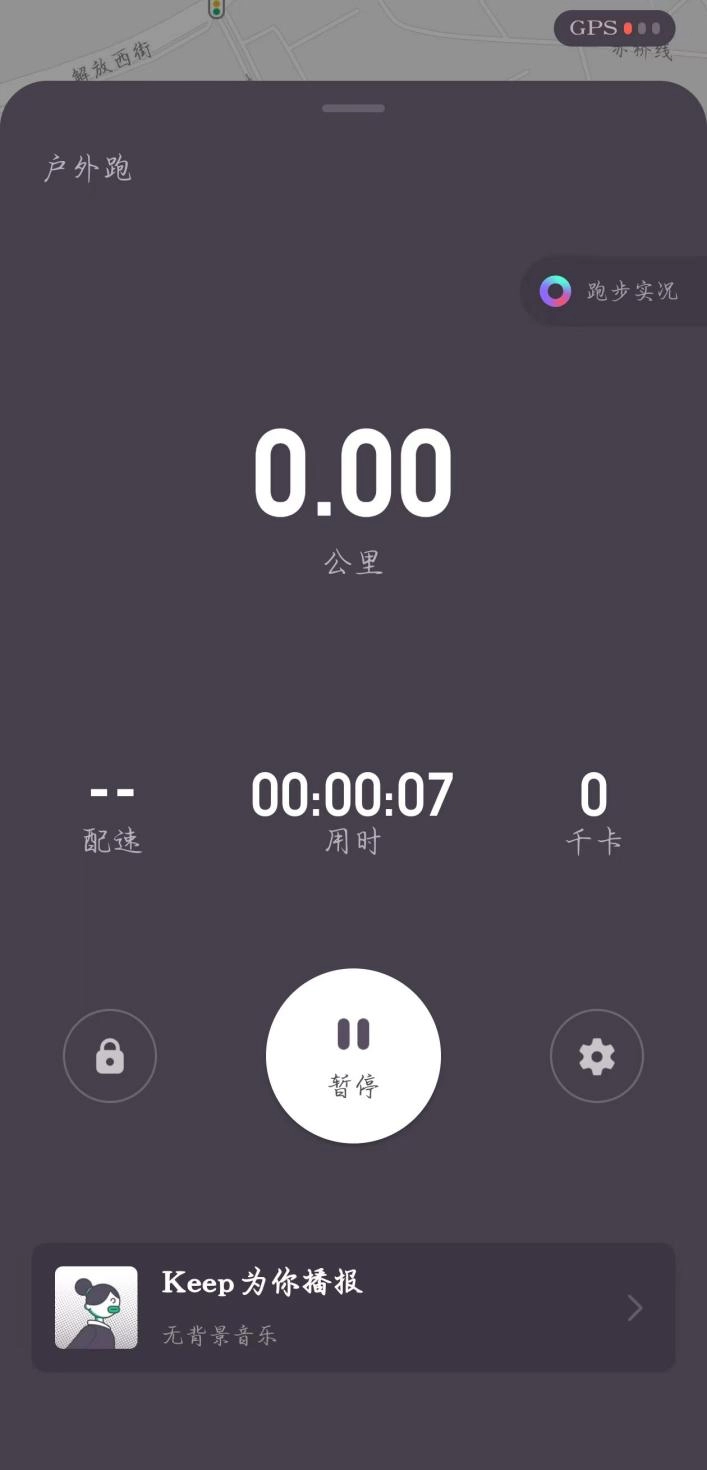This screenshot has height=1470, width=707.
Task: Open 跑步实况 live running view
Action: (612, 292)
